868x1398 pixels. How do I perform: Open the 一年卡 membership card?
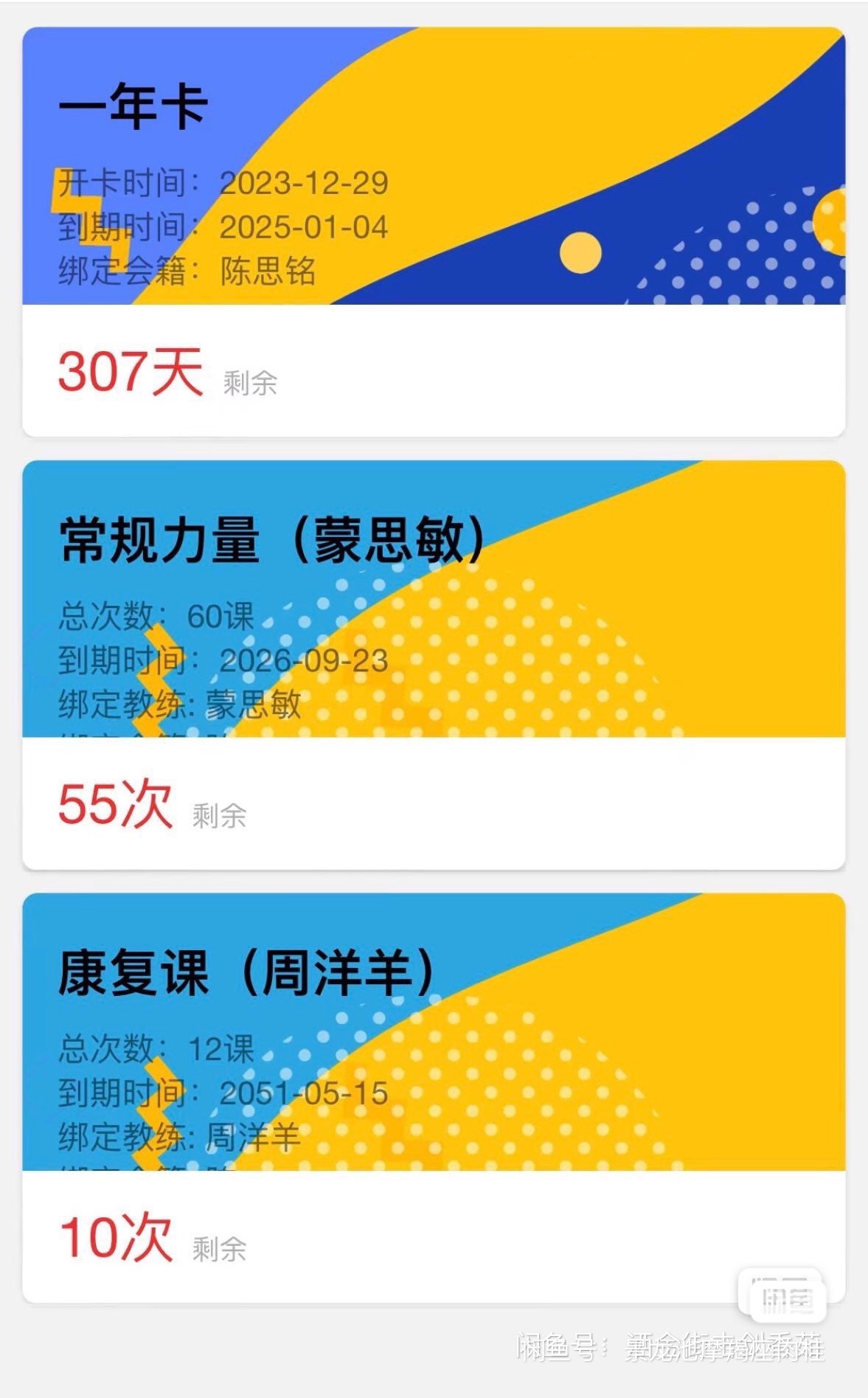pos(434,232)
